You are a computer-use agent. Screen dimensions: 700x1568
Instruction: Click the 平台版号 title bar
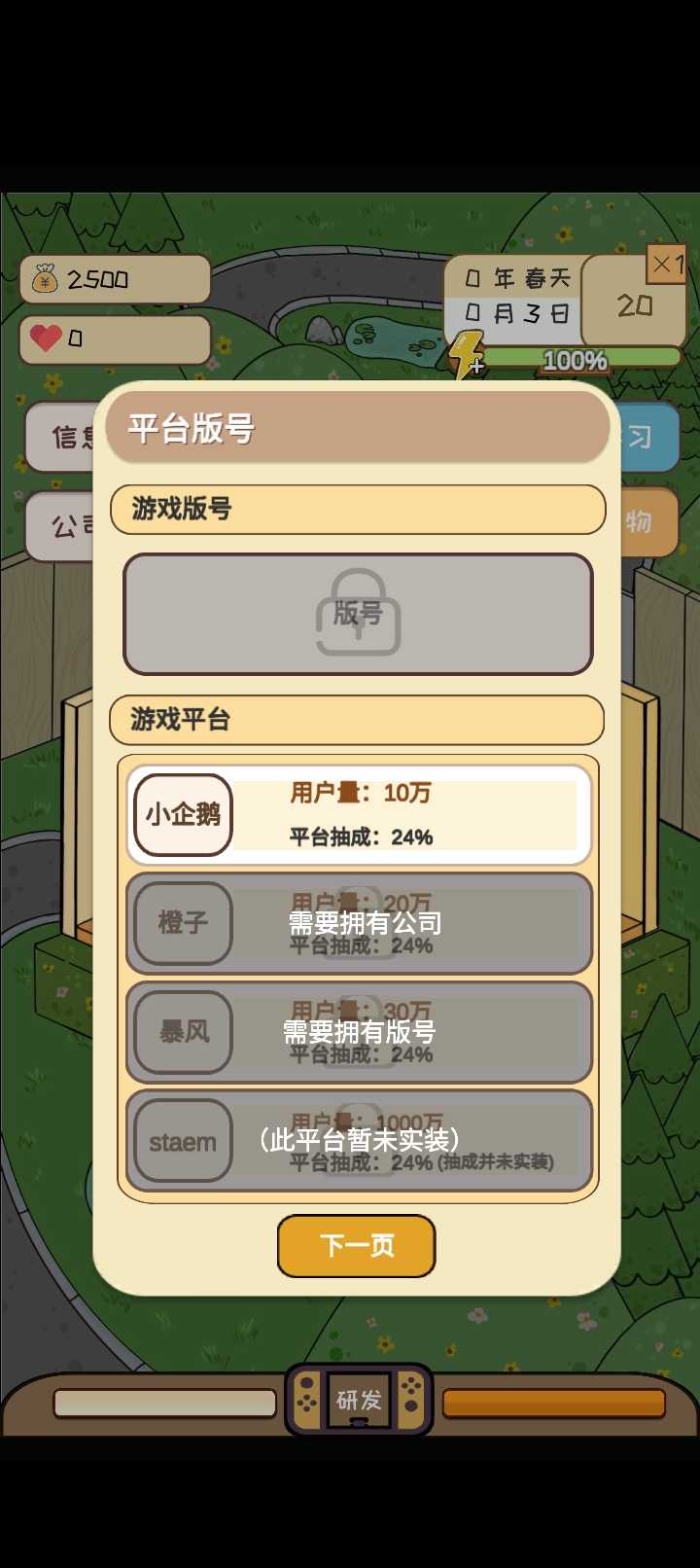(358, 428)
